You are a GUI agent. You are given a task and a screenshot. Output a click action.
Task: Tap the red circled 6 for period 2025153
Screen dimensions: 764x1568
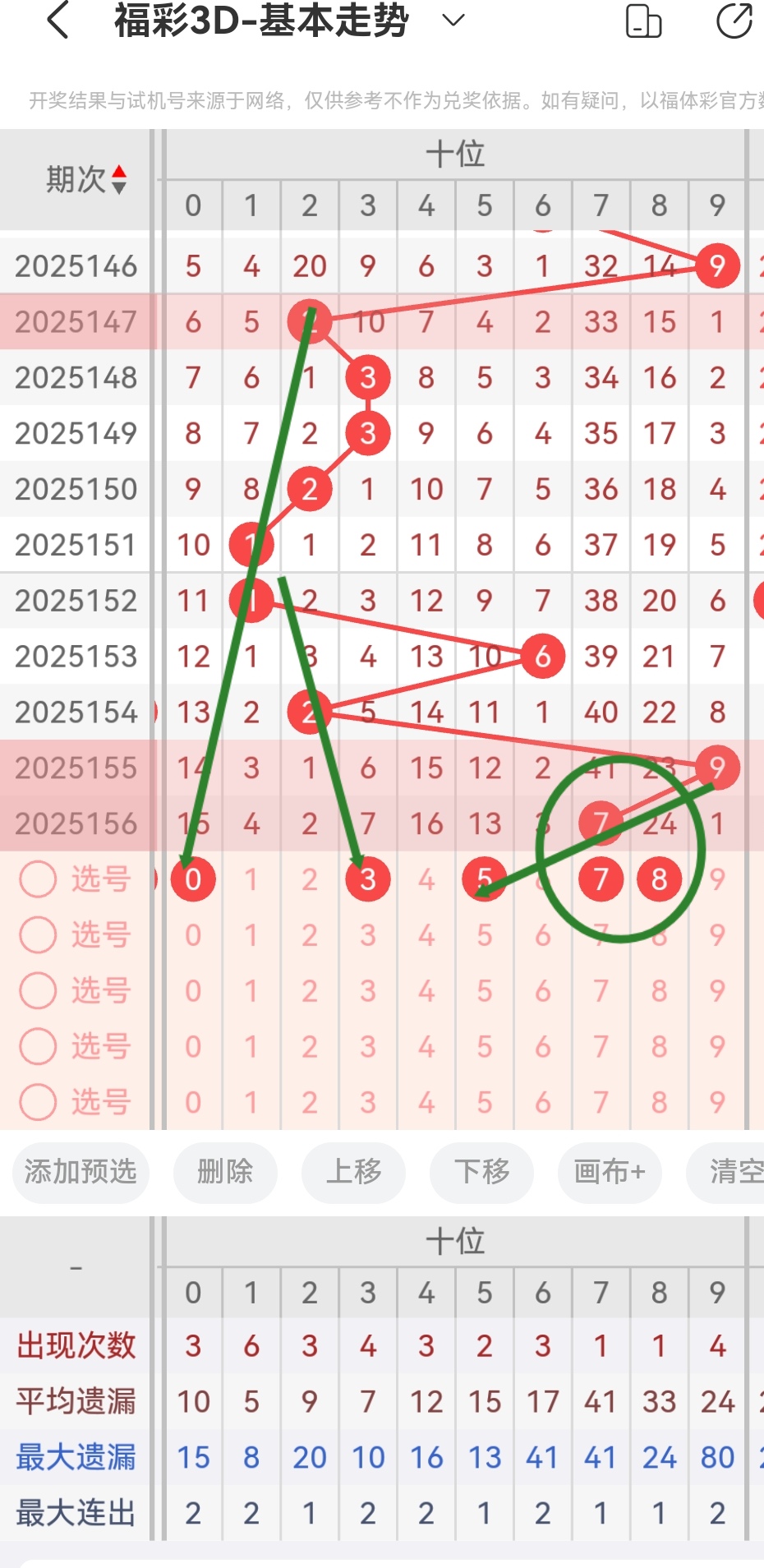click(x=542, y=656)
